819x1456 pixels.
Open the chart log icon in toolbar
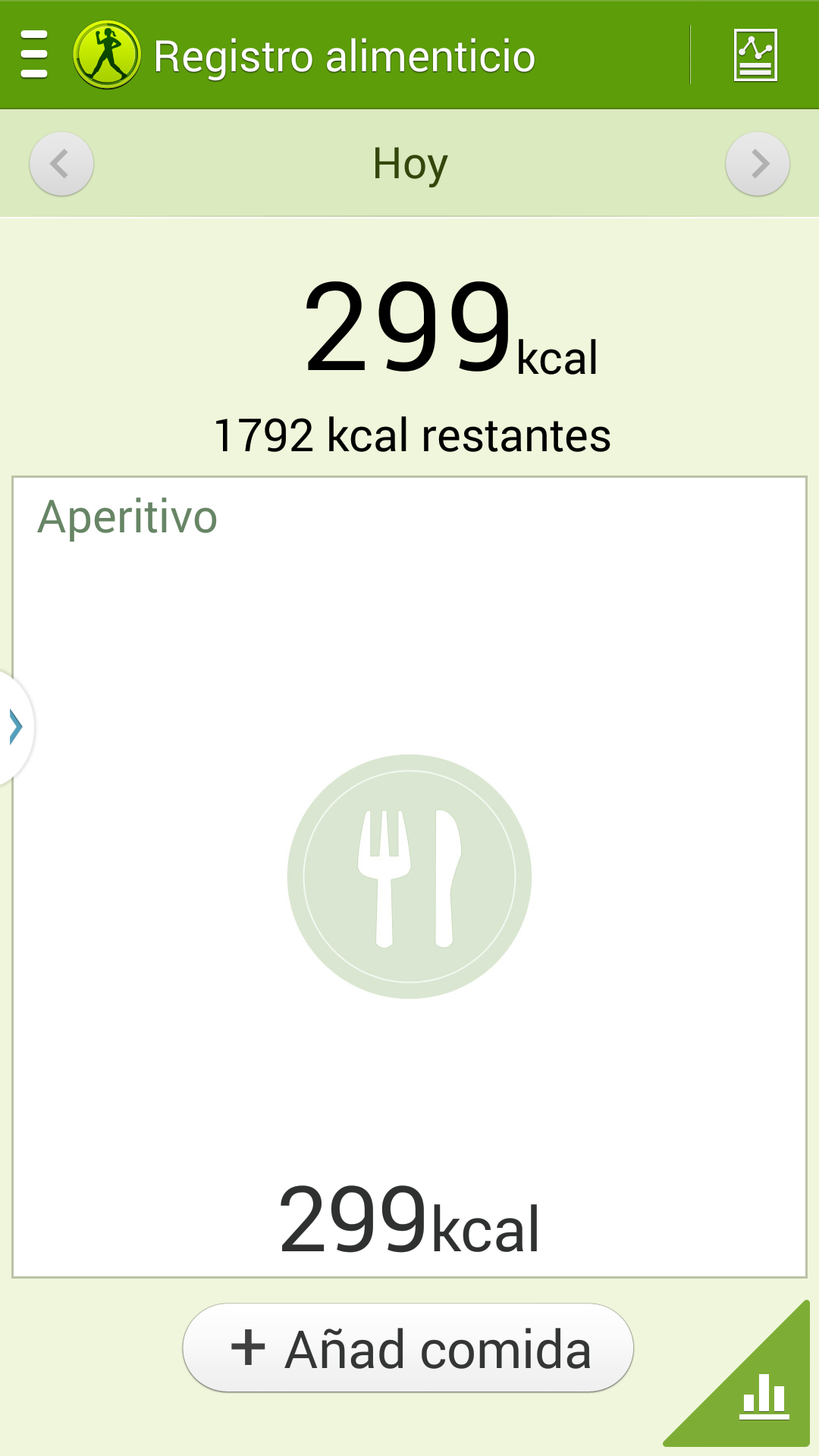(755, 55)
